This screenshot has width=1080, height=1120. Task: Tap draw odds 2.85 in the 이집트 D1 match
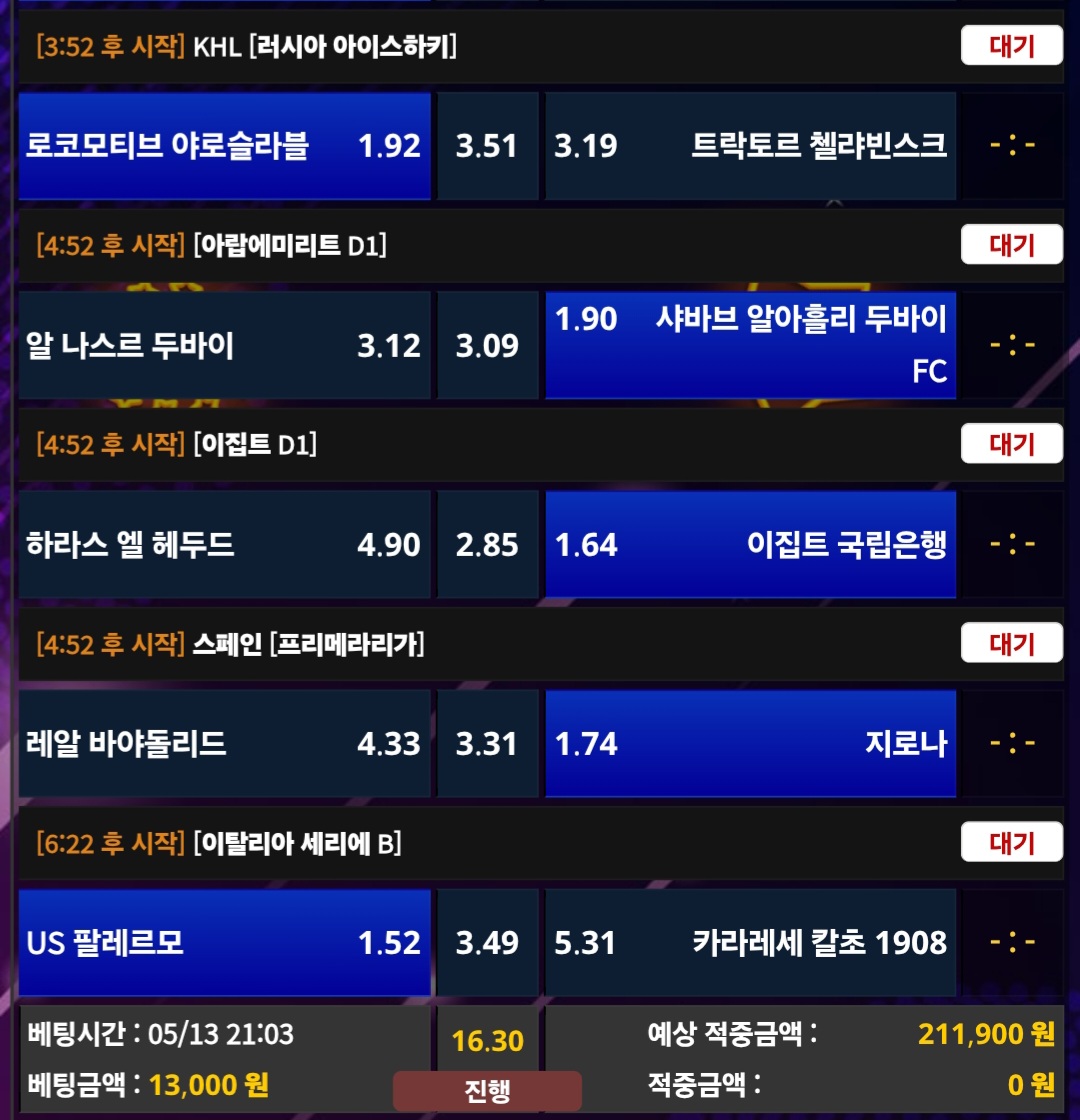point(487,545)
